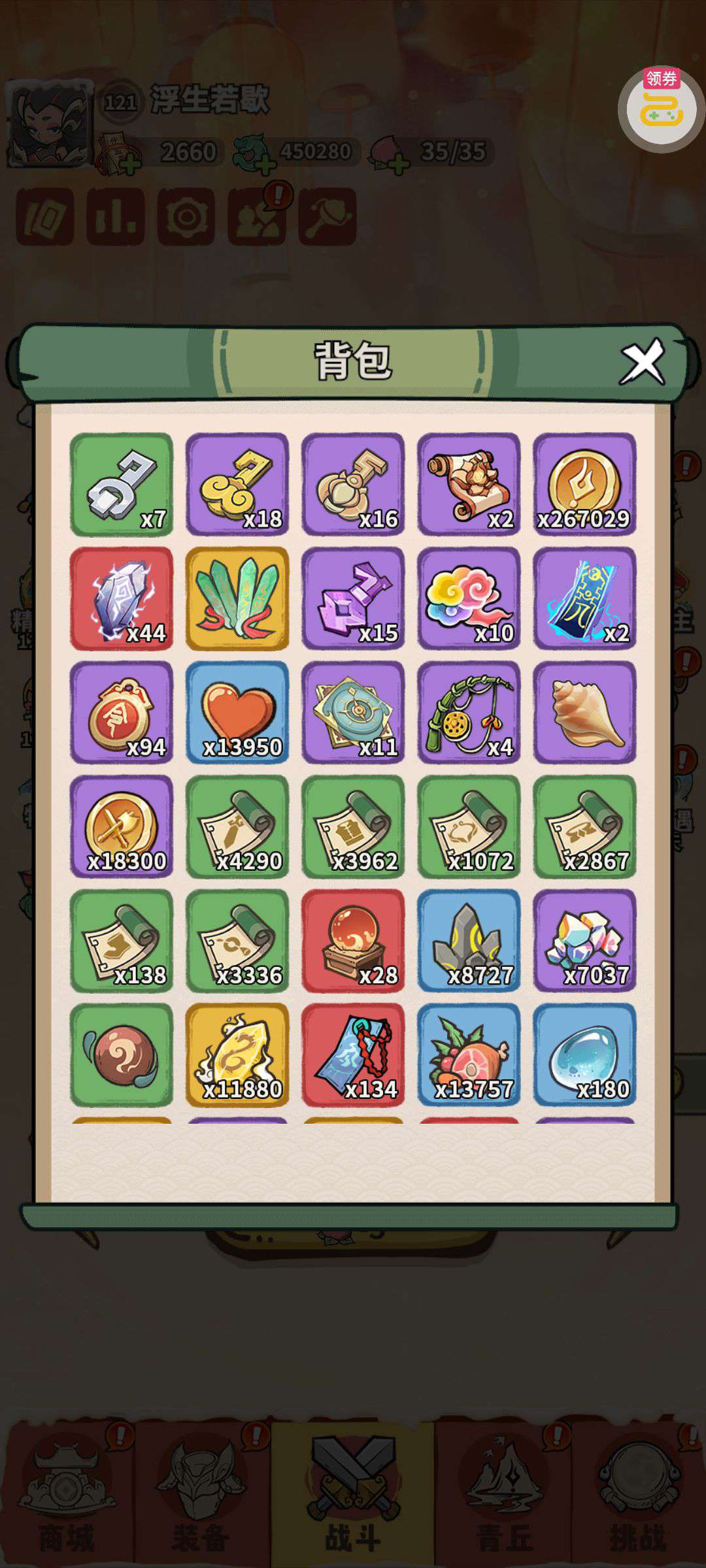The image size is (706, 1568).
Task: Open the bamboo fishing rod item x4
Action: 469,712
